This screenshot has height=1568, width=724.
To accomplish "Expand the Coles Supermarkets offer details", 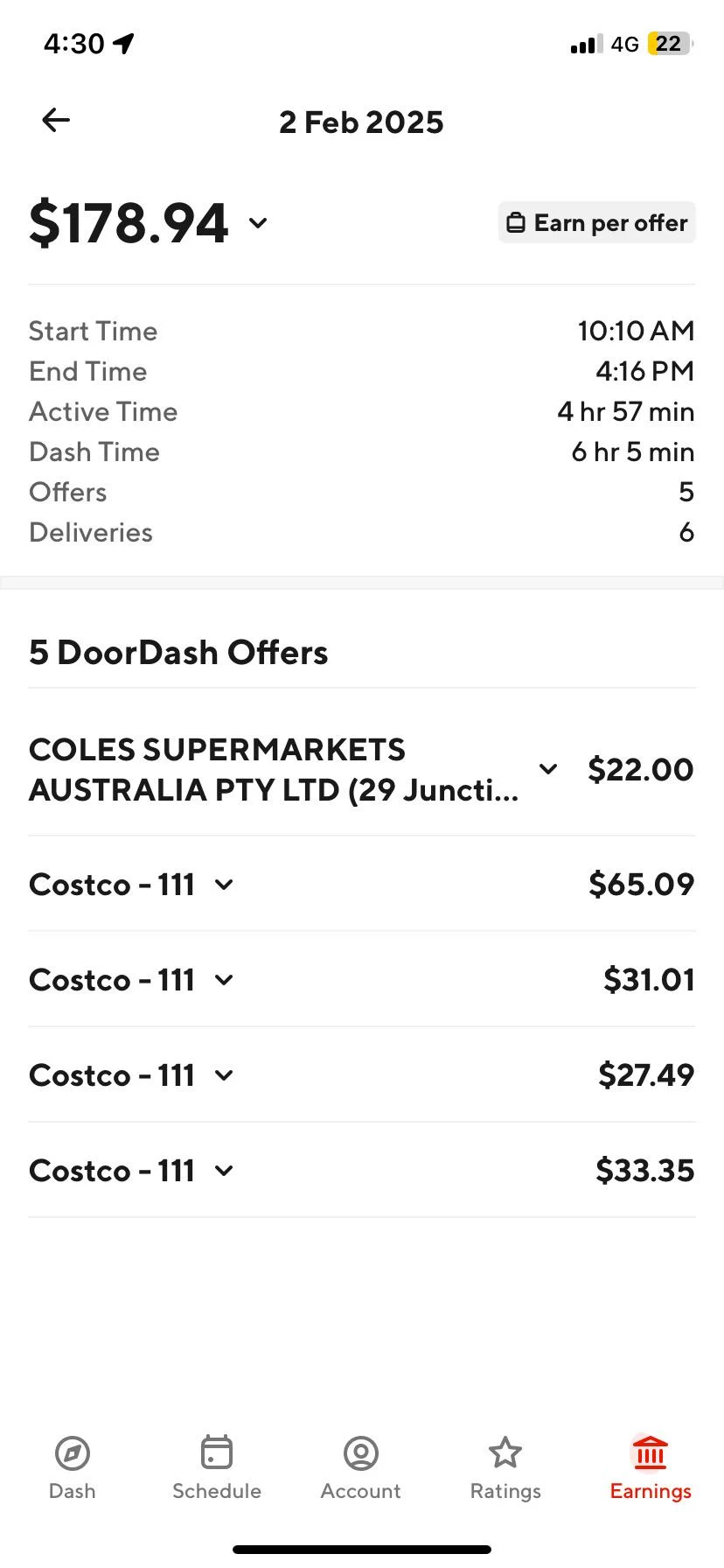I will 548,769.
